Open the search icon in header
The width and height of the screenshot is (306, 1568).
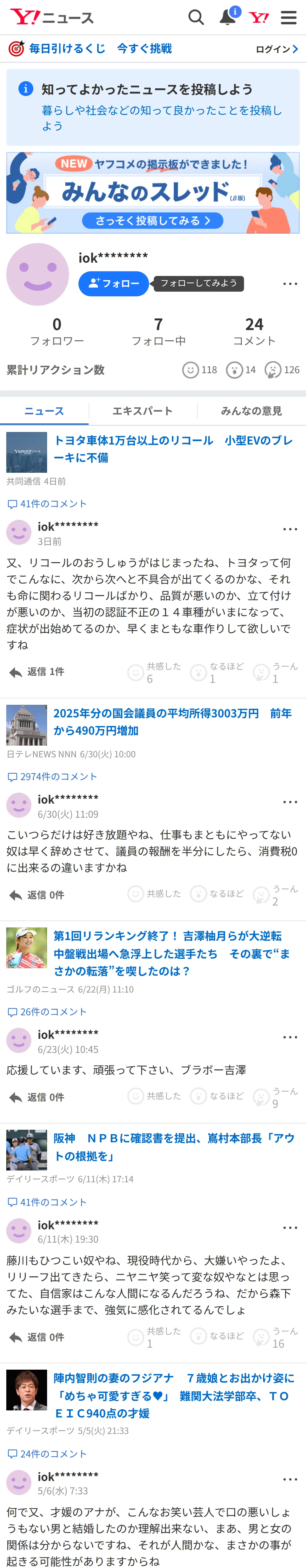[x=196, y=17]
